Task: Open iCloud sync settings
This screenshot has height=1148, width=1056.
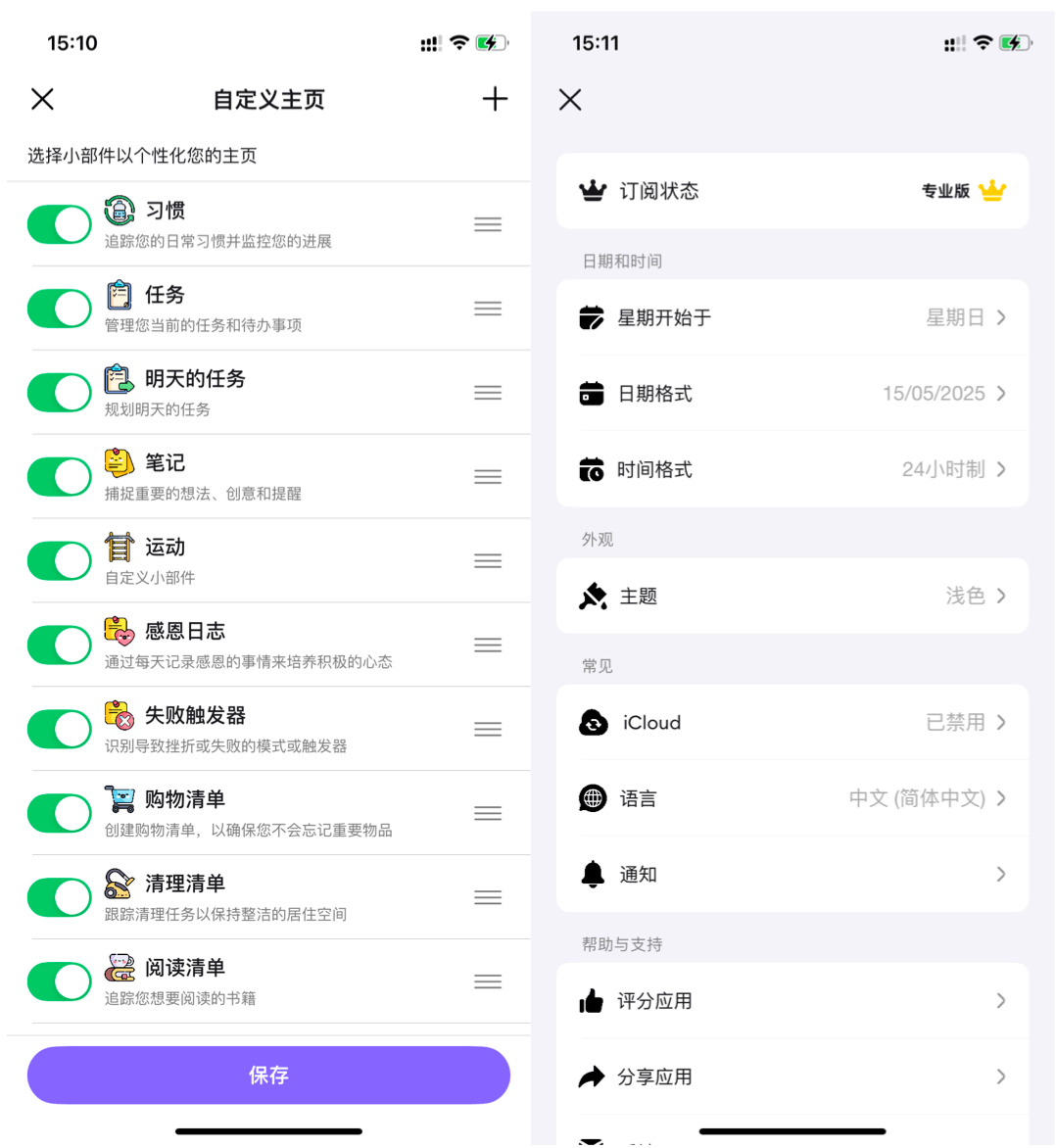Action: coord(792,723)
